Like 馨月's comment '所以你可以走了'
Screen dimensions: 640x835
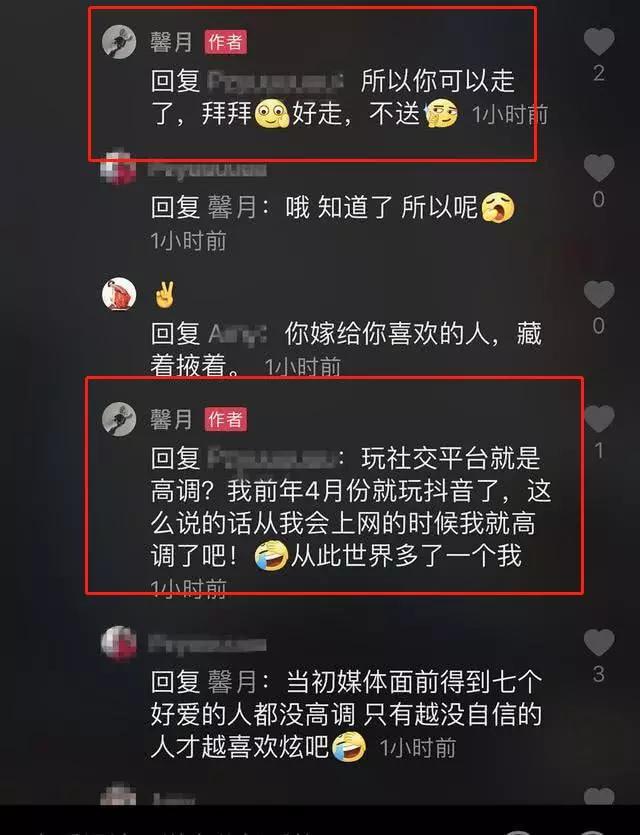pyautogui.click(x=598, y=42)
